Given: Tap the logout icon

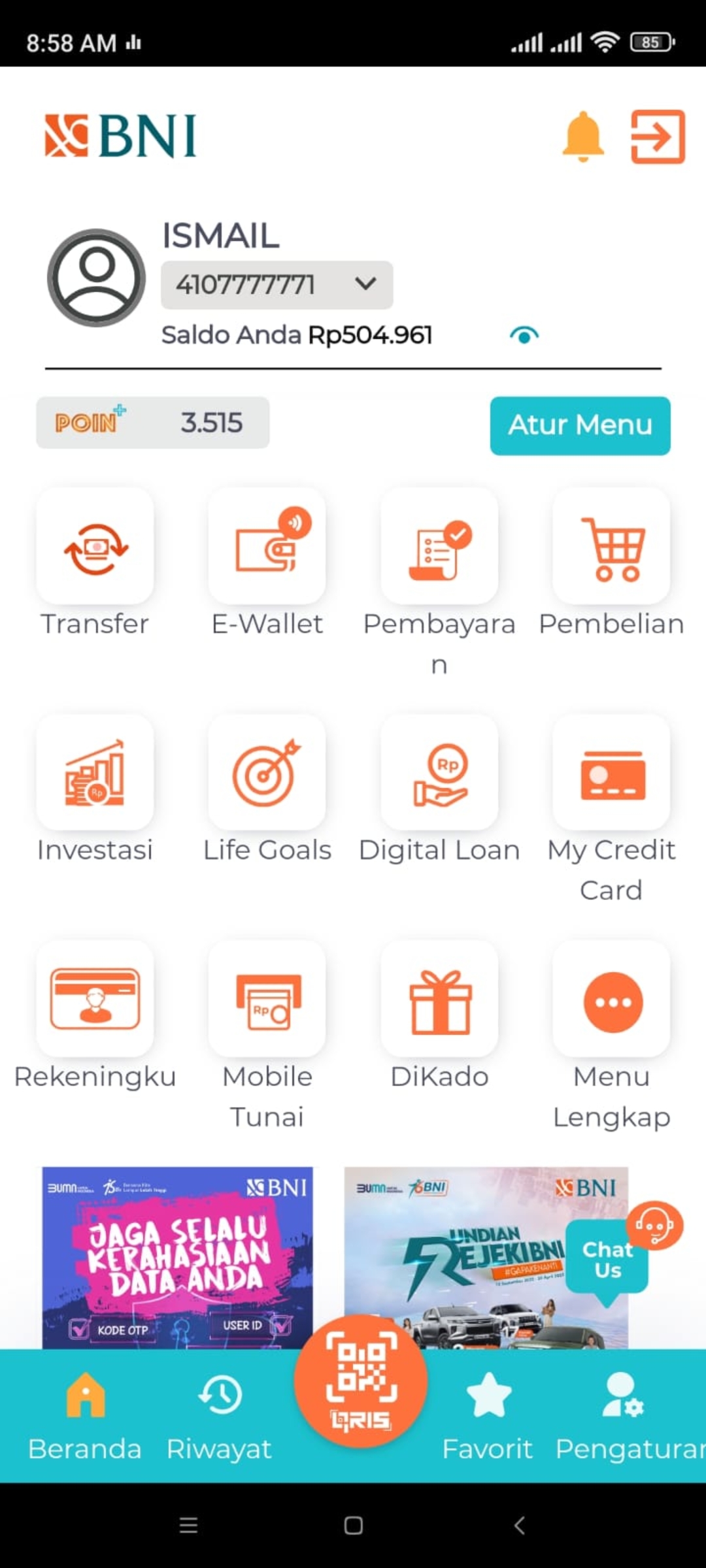Looking at the screenshot, I should coord(657,137).
